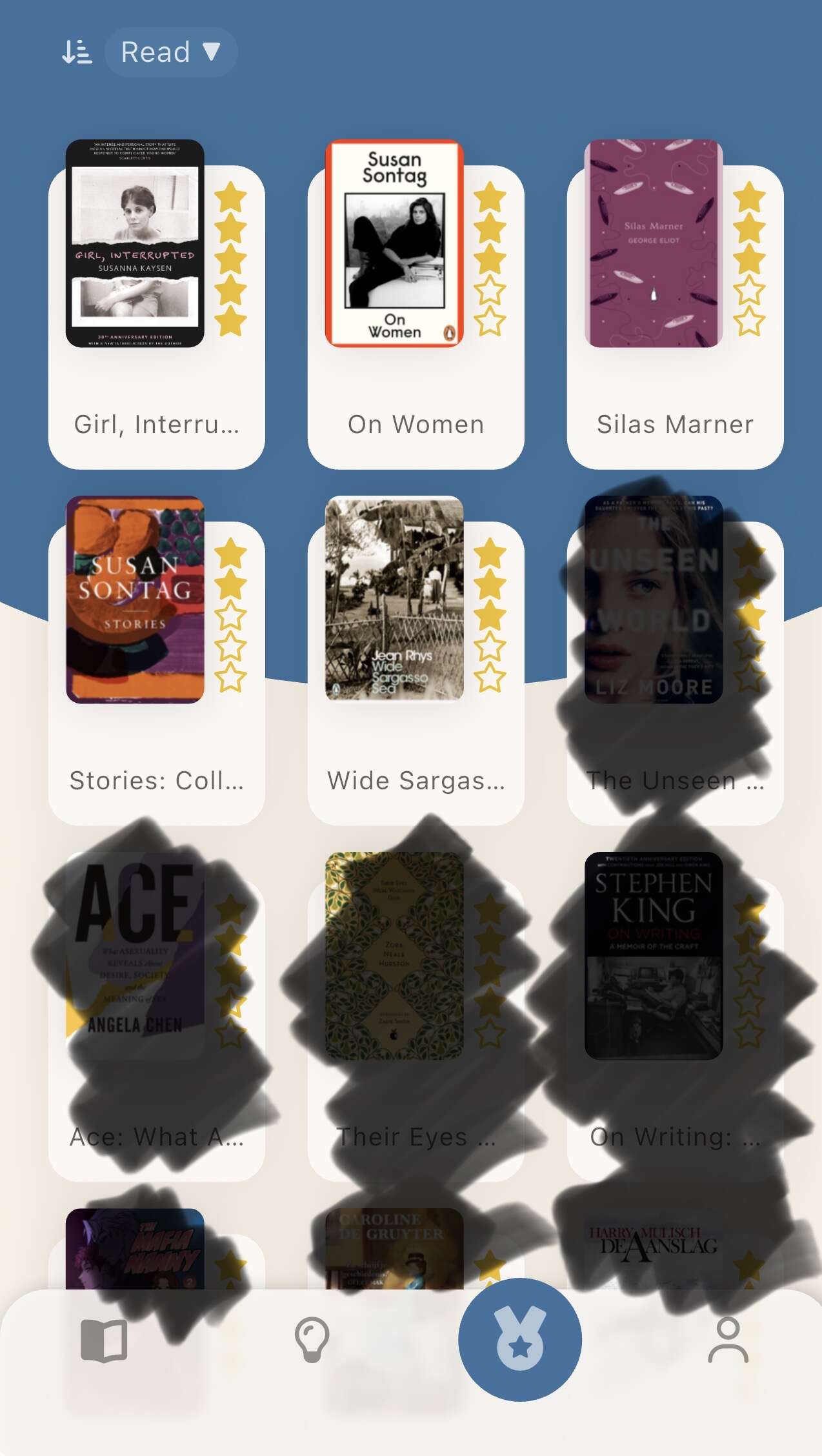This screenshot has width=822, height=1456.
Task: Open the Girl, Interrupted book card
Action: [x=156, y=316]
